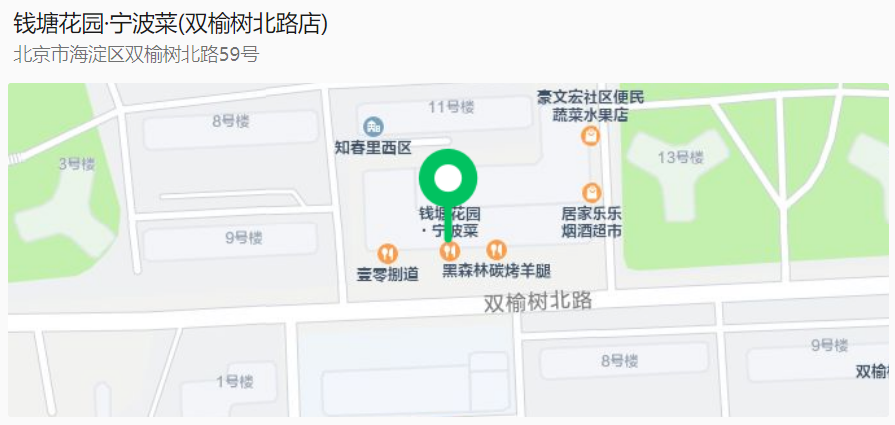Screen dimensions: 895x425
Task: Select the 黑森林碳烤羊腿 restaurant marker
Action: (x=496, y=250)
